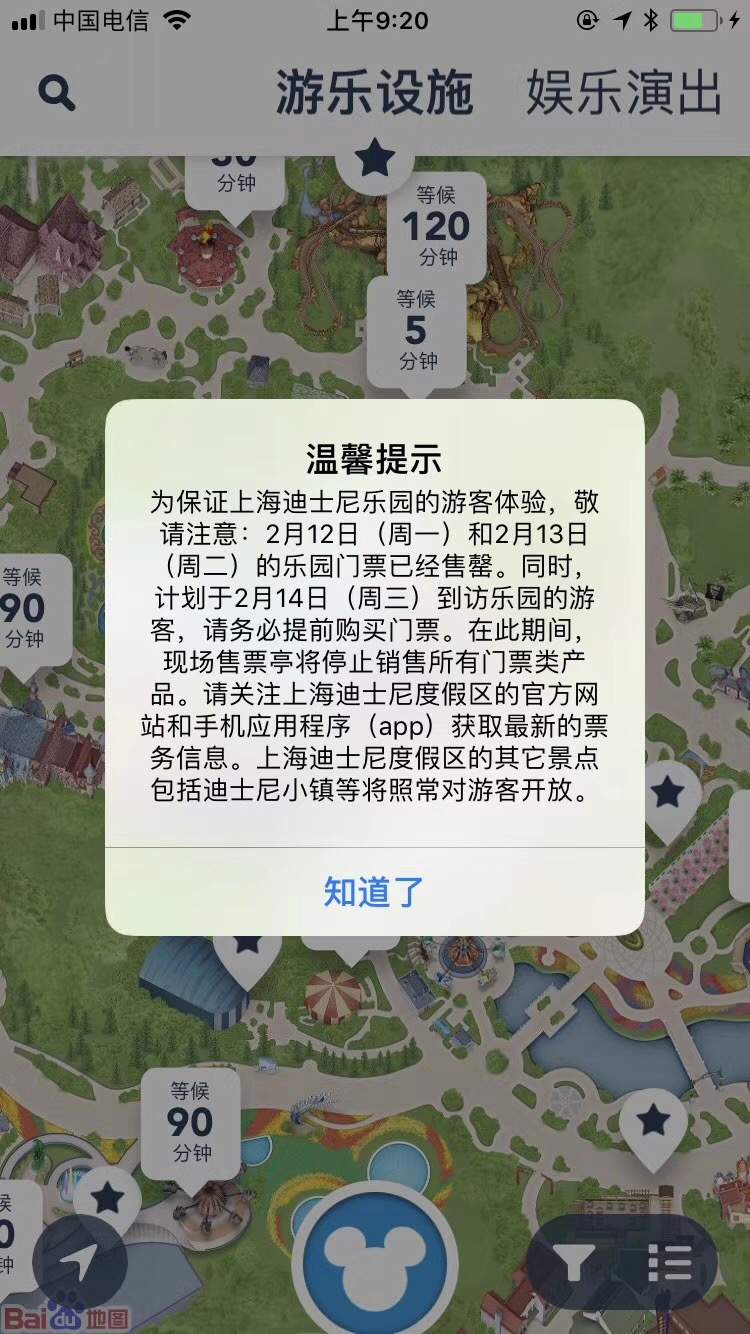Select the 120分钟 wait time marker
This screenshot has height=1334, width=750.
tap(436, 226)
